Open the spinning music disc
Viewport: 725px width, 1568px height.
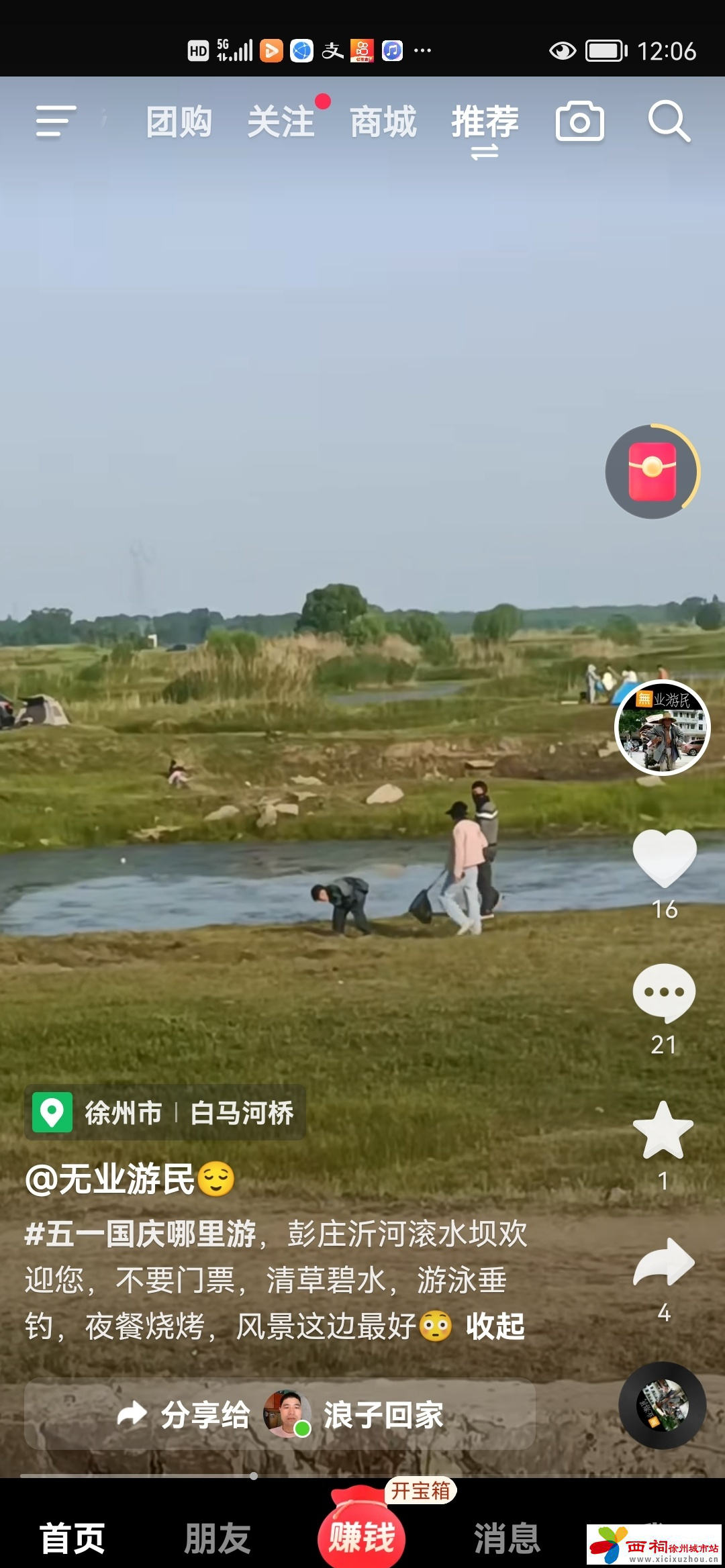click(662, 1405)
